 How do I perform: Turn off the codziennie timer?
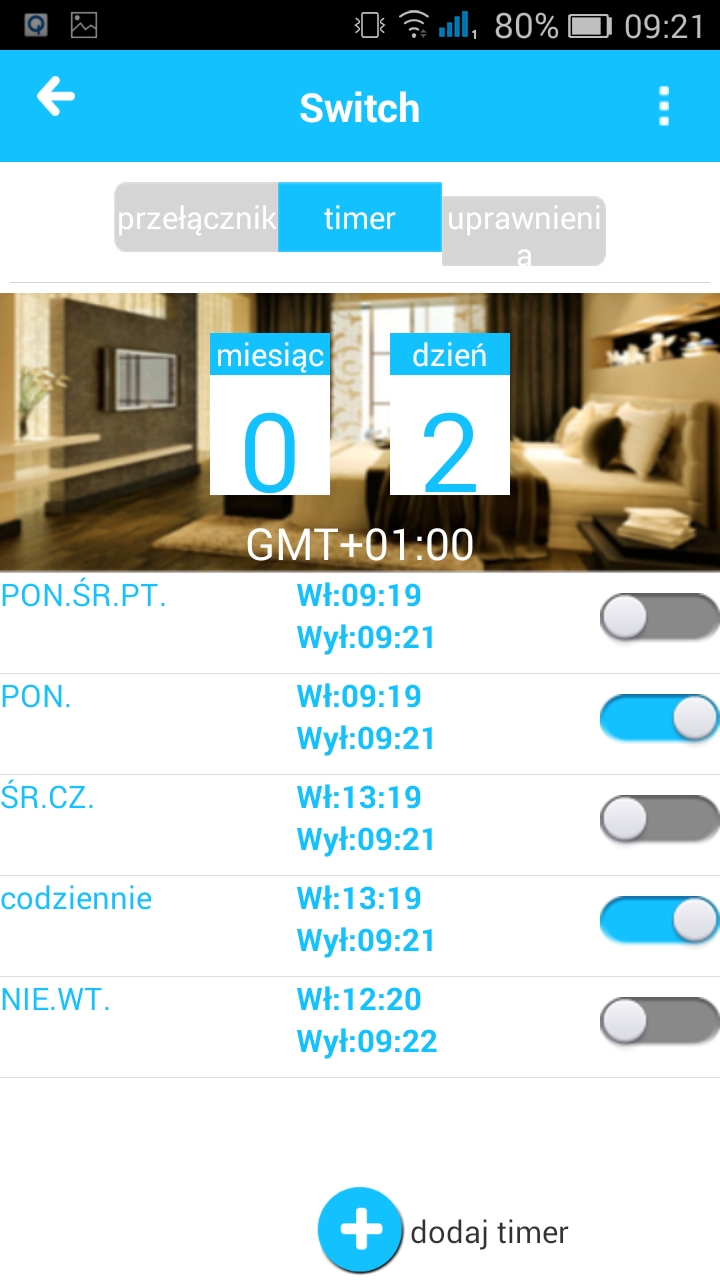click(x=660, y=920)
